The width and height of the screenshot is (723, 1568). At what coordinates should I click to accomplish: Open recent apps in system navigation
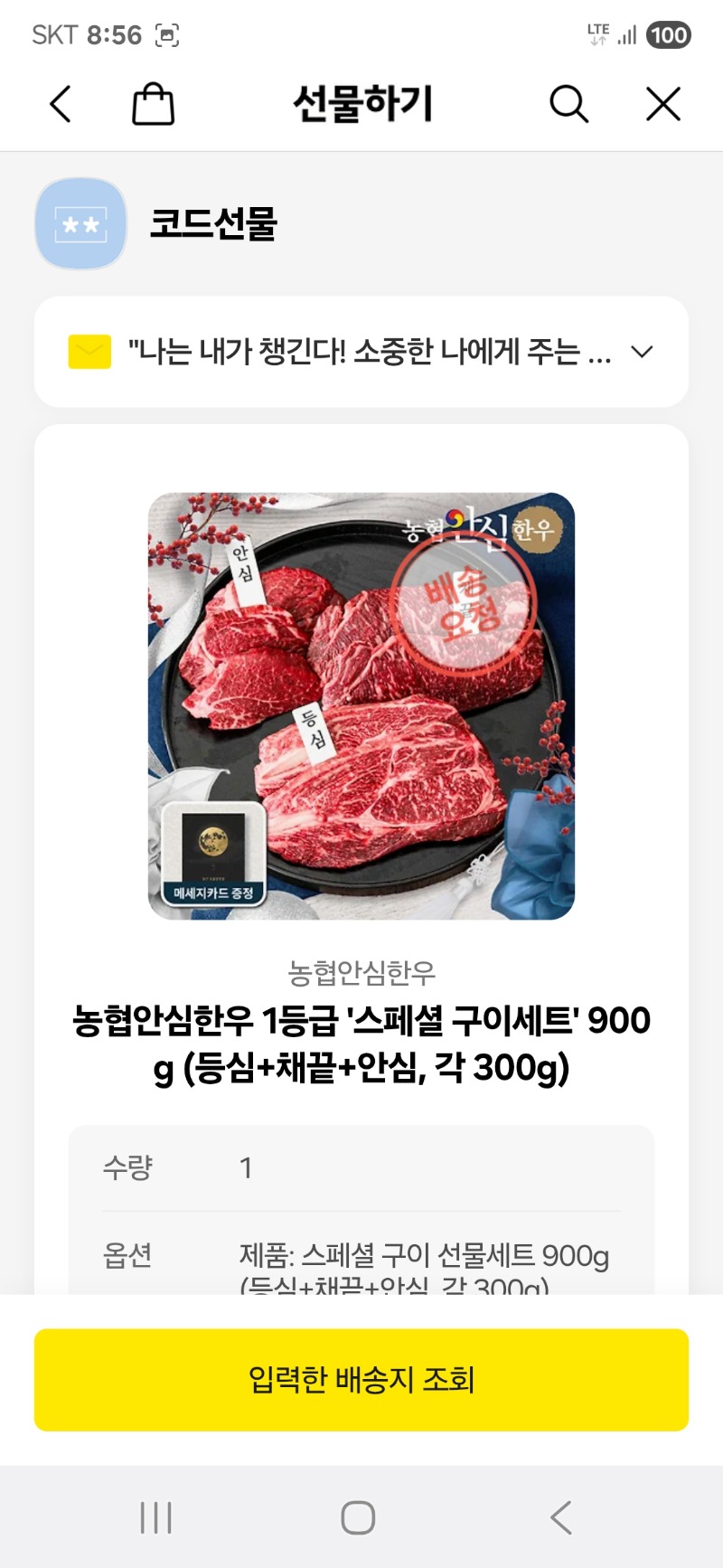(156, 1517)
